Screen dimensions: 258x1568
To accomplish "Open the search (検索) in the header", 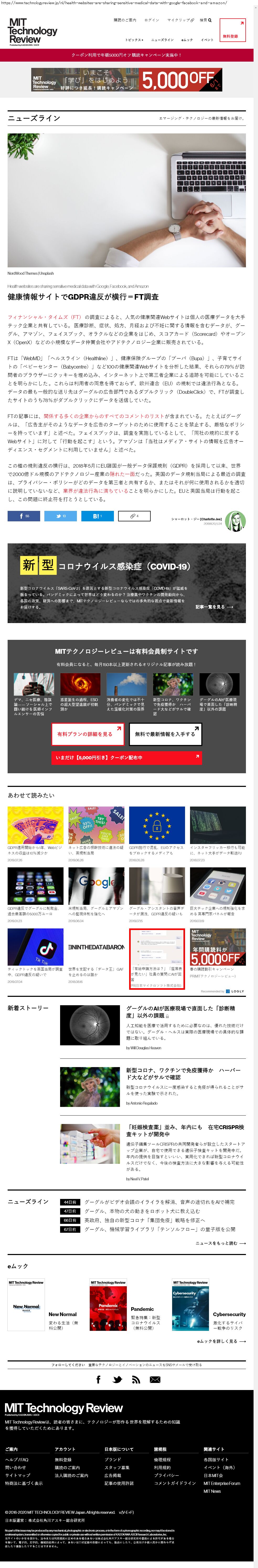I will [206, 20].
